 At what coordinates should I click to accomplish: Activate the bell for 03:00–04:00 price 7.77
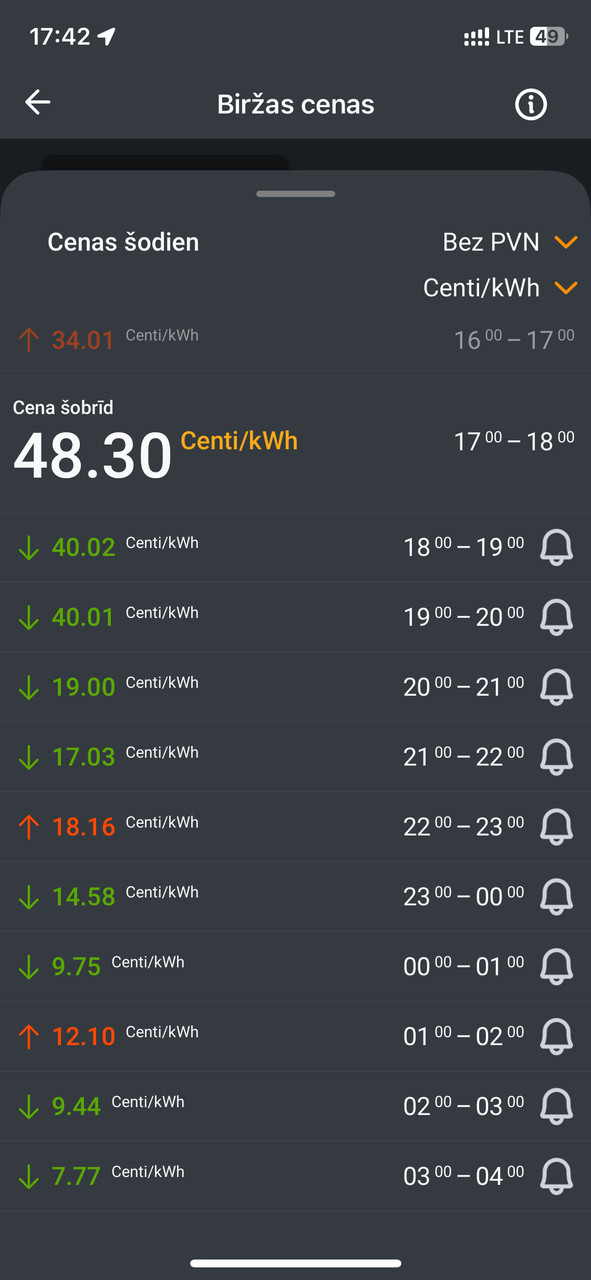pyautogui.click(x=556, y=1177)
